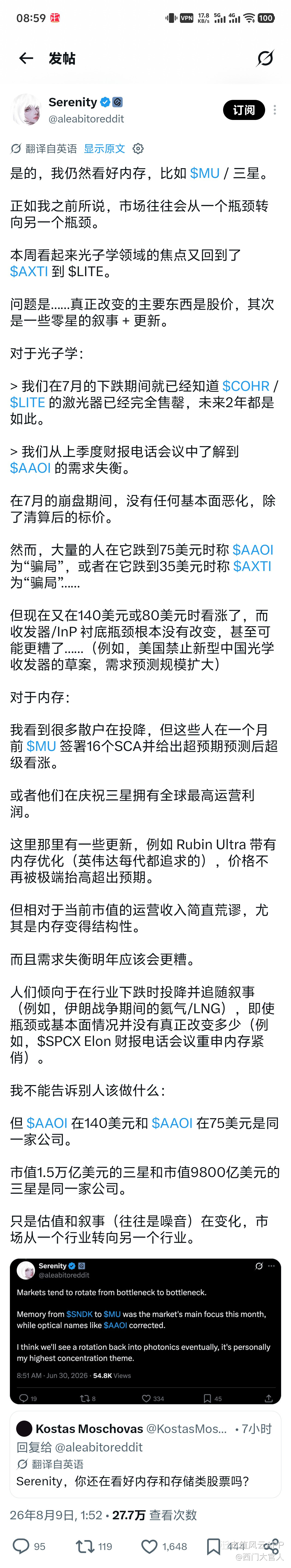Open the $MU cashtag in first line
This screenshot has width=291, height=1568.
coord(205,173)
